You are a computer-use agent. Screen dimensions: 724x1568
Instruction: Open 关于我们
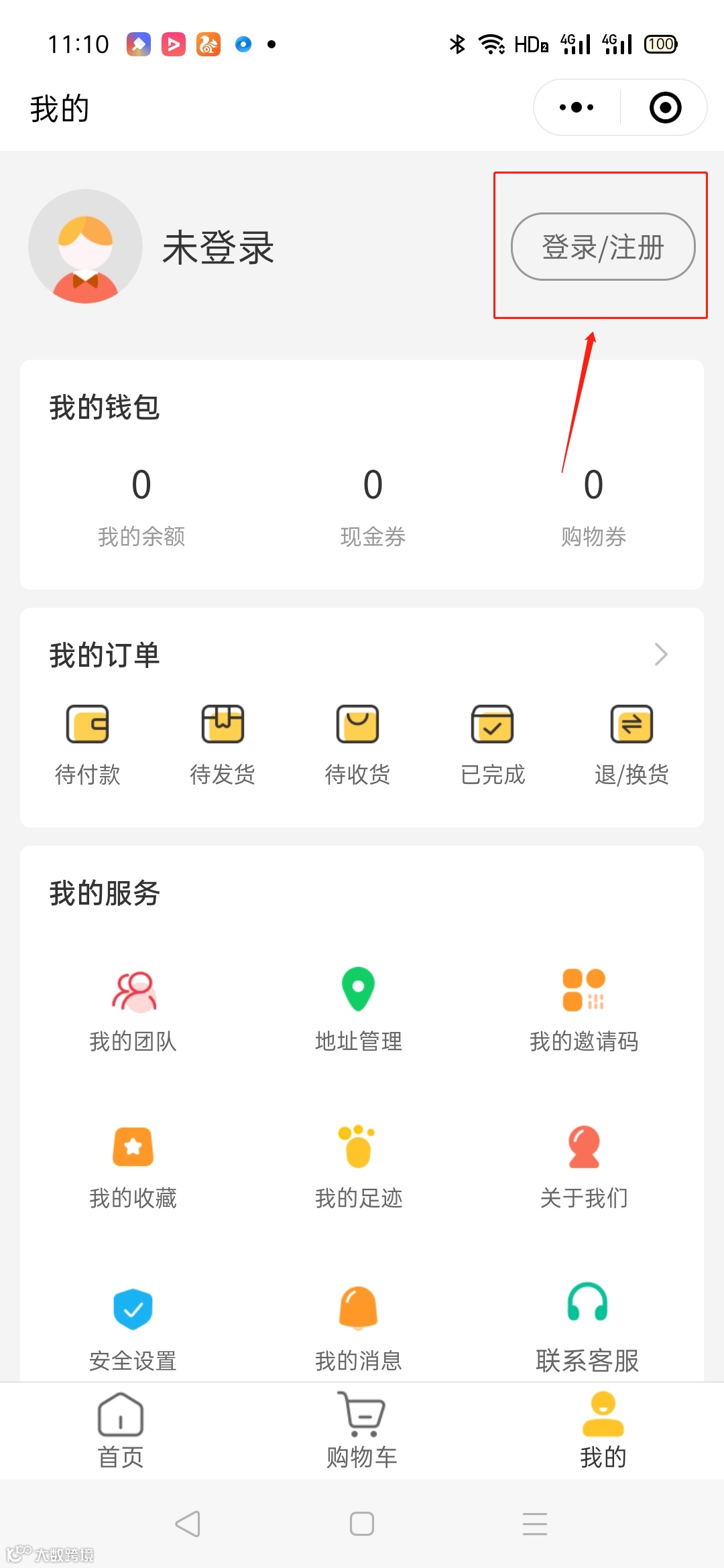tap(584, 1167)
